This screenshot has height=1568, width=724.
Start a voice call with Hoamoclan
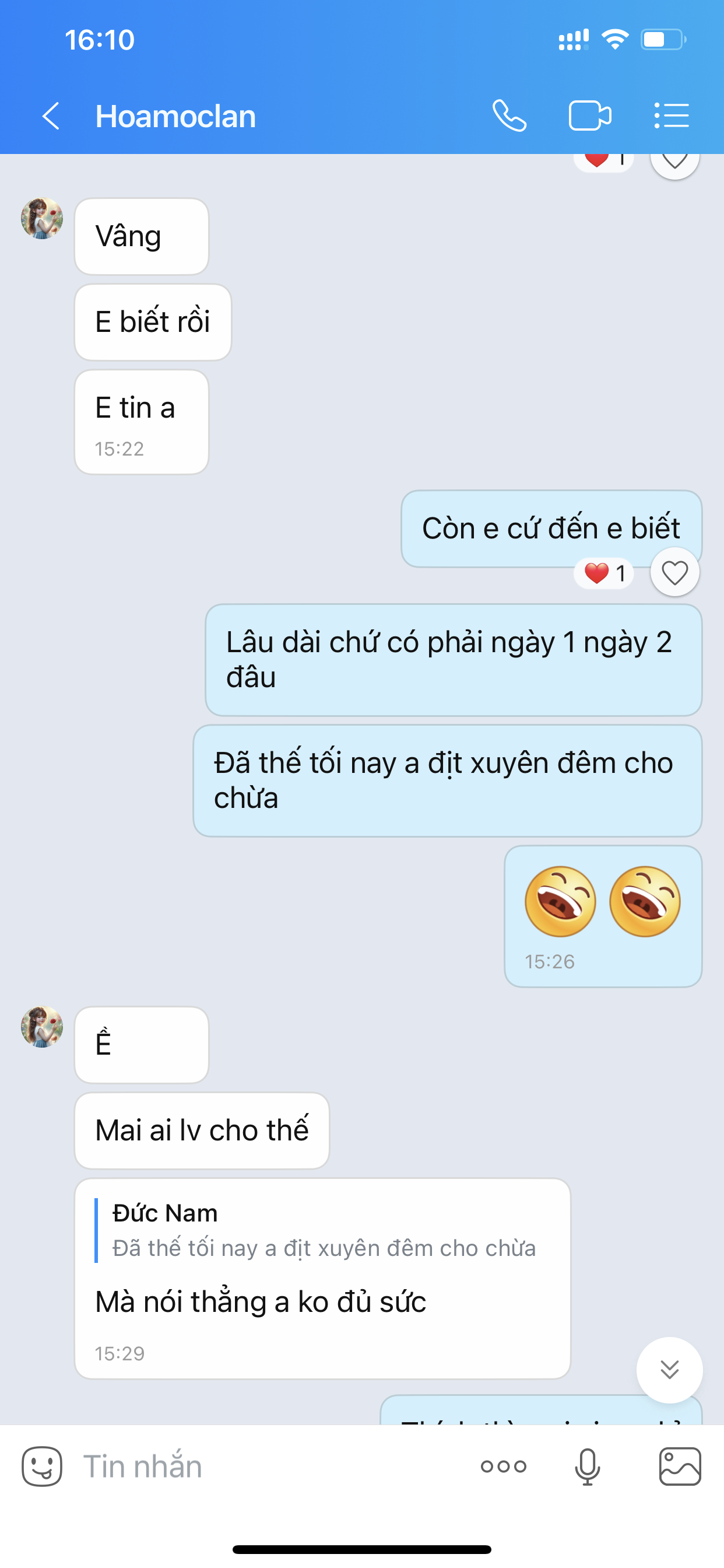(x=509, y=116)
